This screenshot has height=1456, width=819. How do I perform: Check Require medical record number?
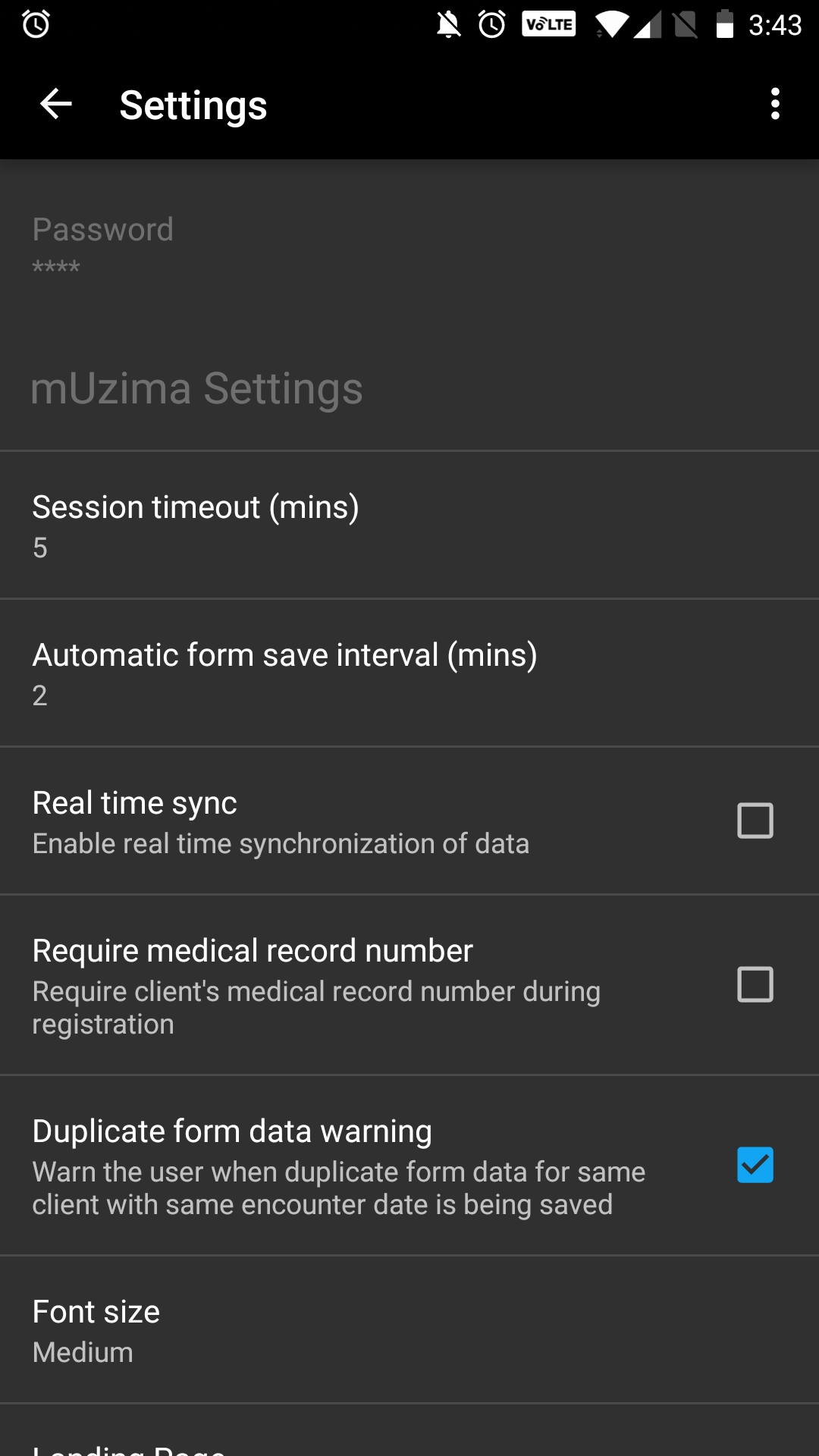755,984
